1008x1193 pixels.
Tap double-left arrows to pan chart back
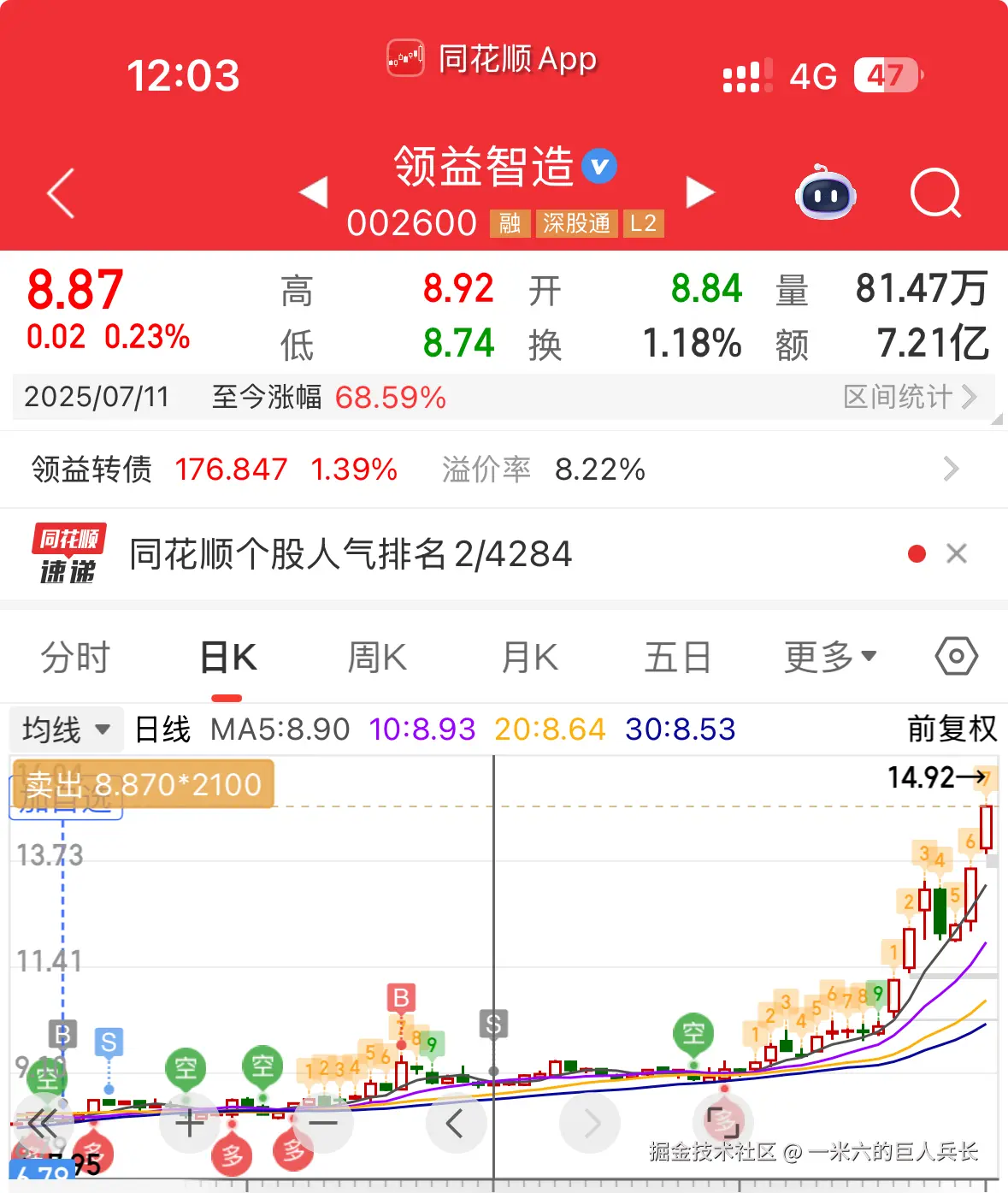pyautogui.click(x=45, y=1123)
